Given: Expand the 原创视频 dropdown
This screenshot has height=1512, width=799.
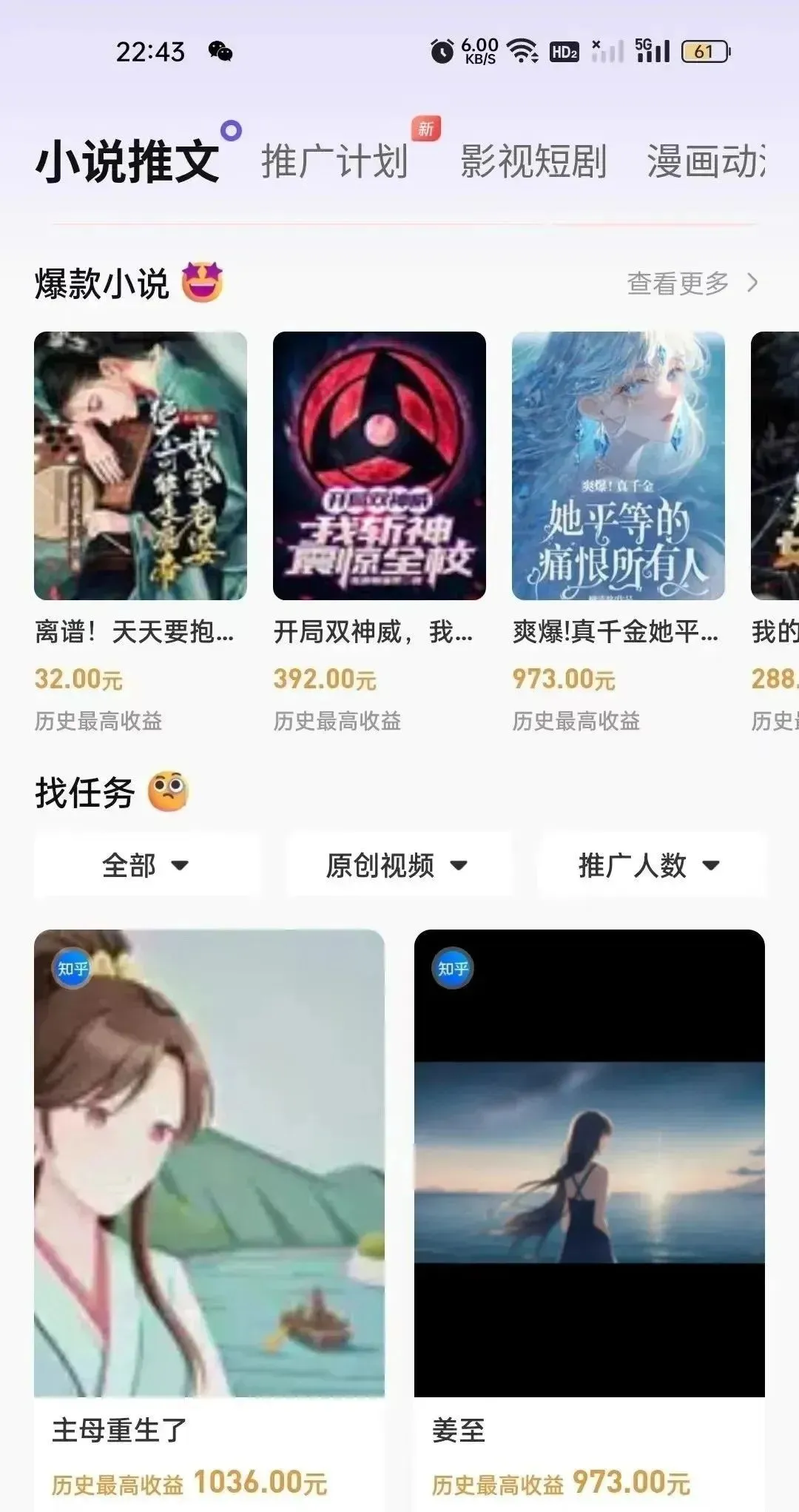Looking at the screenshot, I should 398,865.
